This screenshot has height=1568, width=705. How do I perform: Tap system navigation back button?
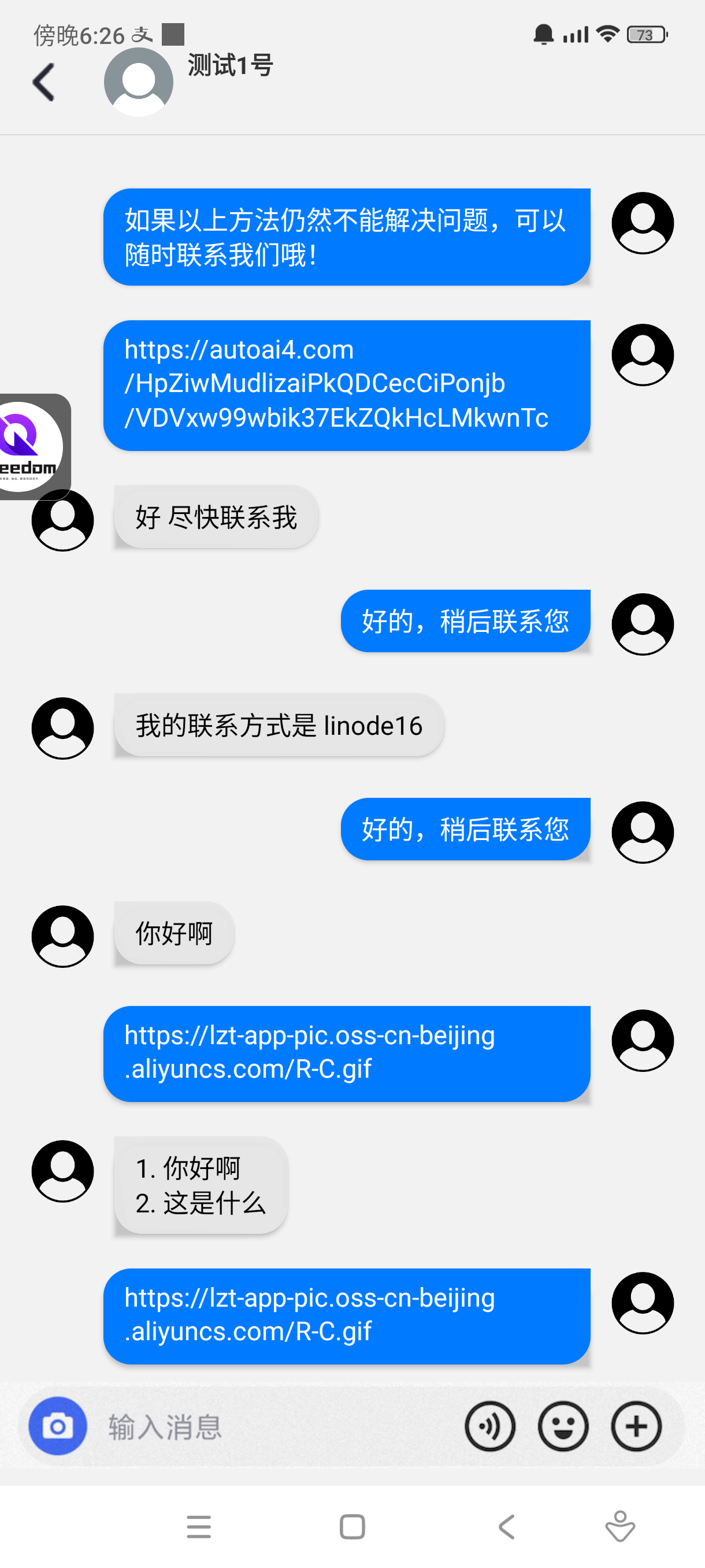click(x=506, y=1526)
